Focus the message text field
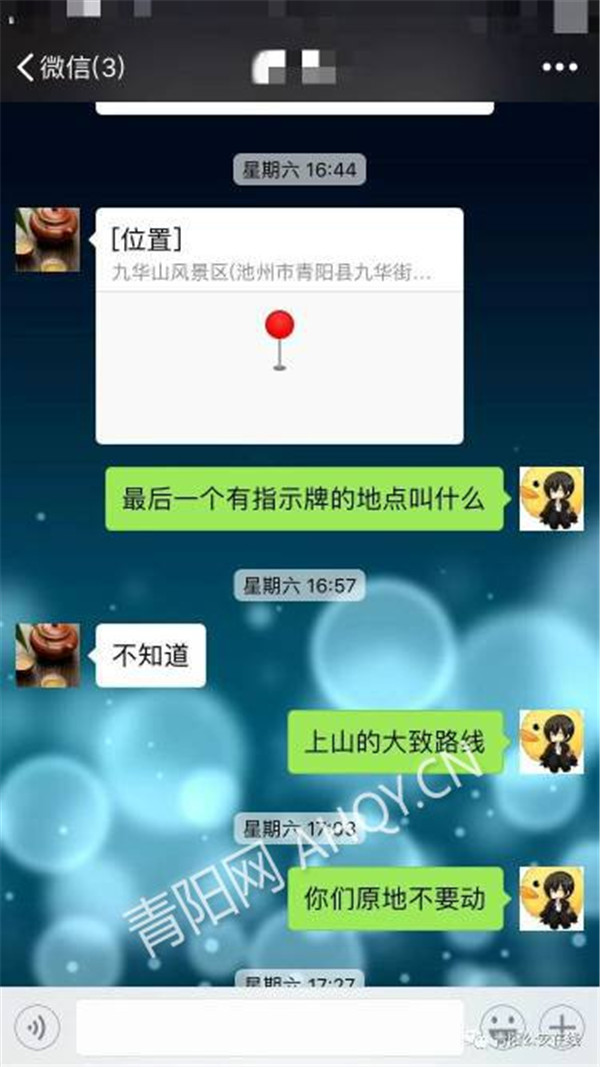This screenshot has height=1067, width=600. [x=270, y=1027]
